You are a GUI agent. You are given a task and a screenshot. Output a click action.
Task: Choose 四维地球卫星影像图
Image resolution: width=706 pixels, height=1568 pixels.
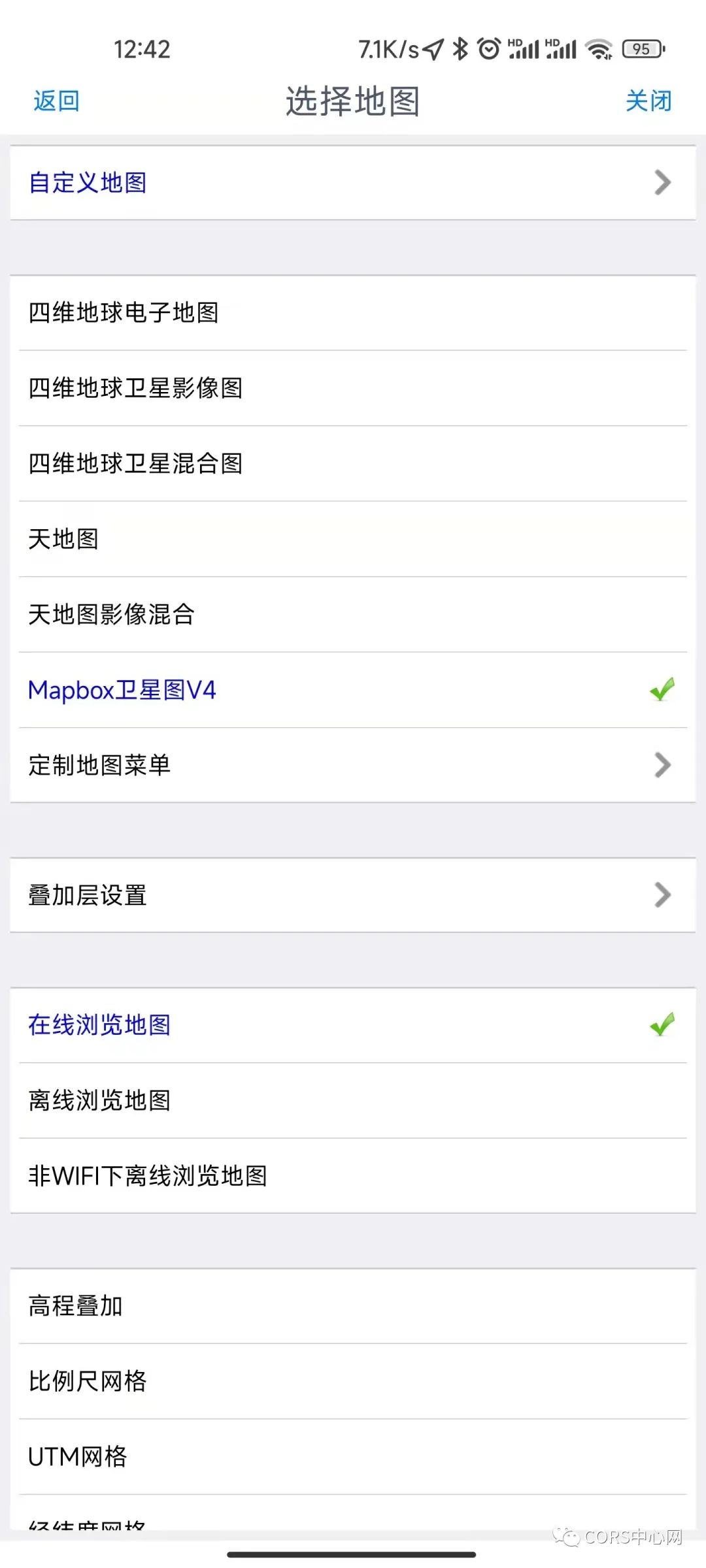pyautogui.click(x=353, y=388)
